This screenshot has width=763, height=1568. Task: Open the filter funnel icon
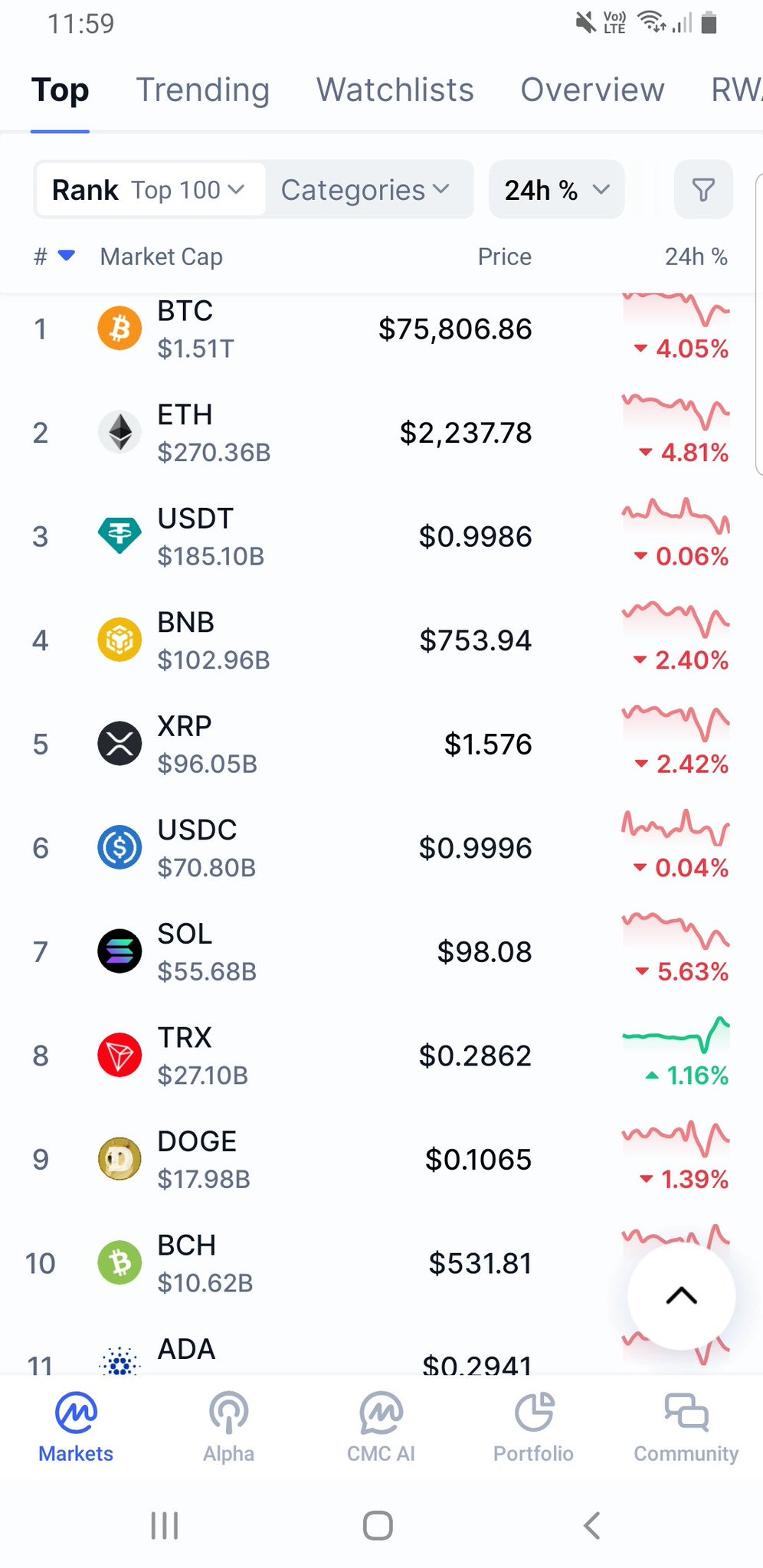(702, 189)
